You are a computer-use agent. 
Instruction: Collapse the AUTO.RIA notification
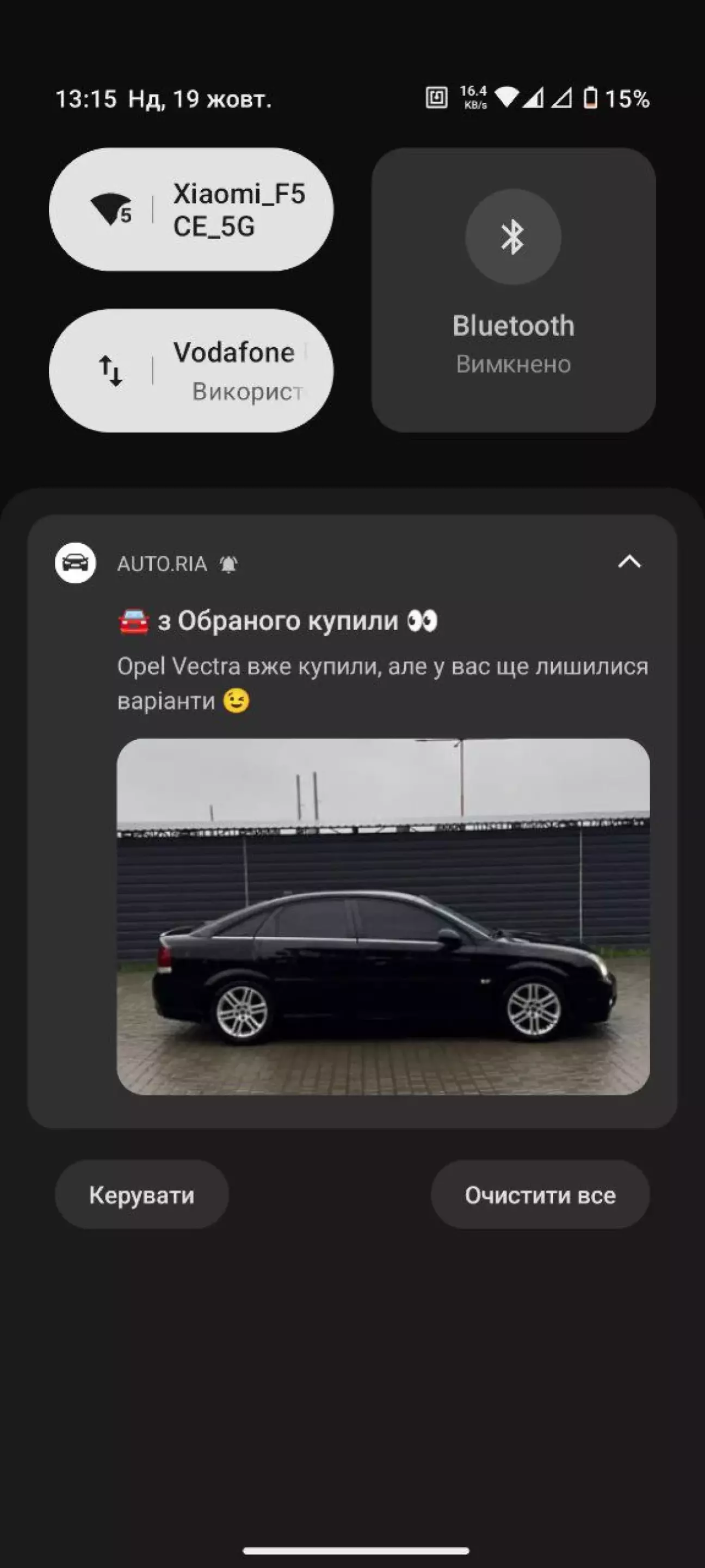(629, 562)
